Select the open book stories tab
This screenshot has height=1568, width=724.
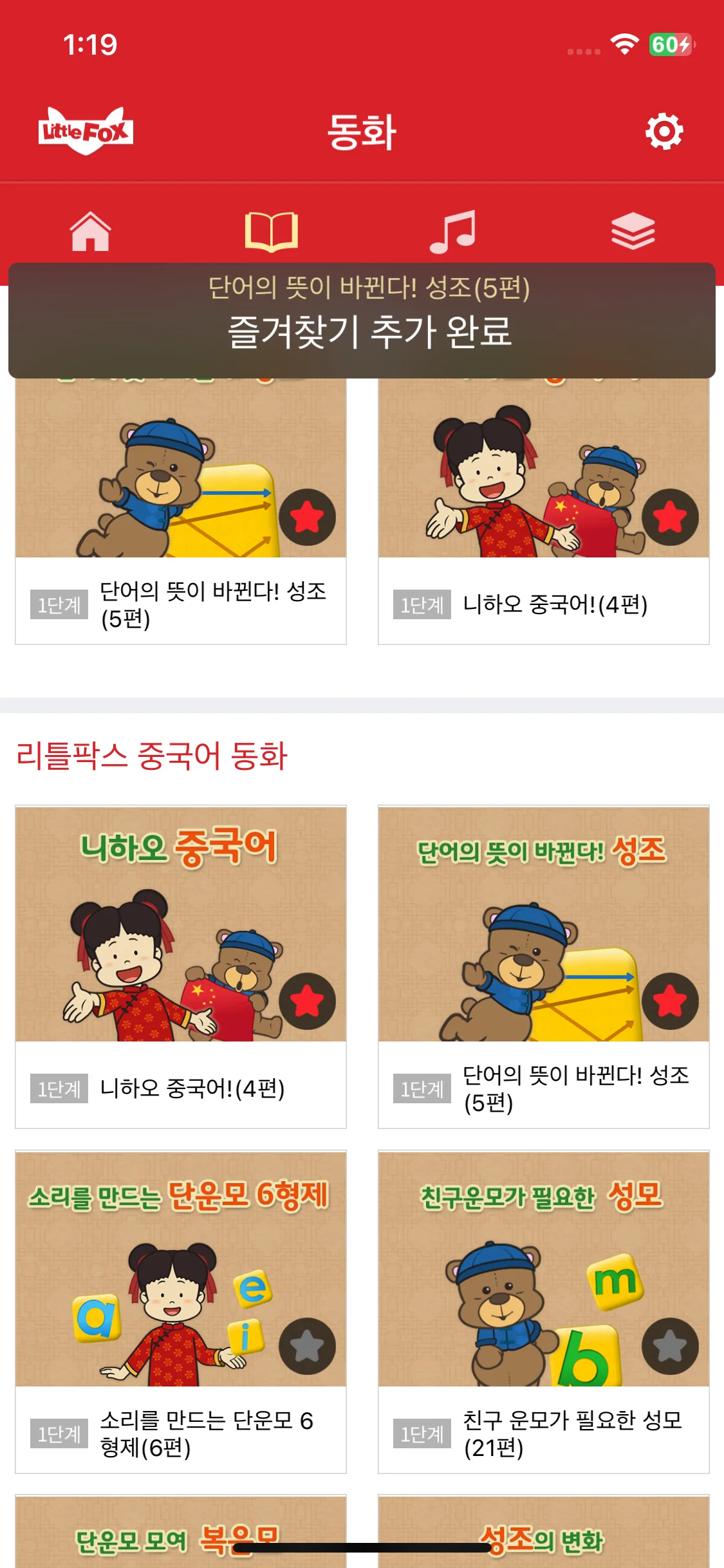tap(272, 231)
